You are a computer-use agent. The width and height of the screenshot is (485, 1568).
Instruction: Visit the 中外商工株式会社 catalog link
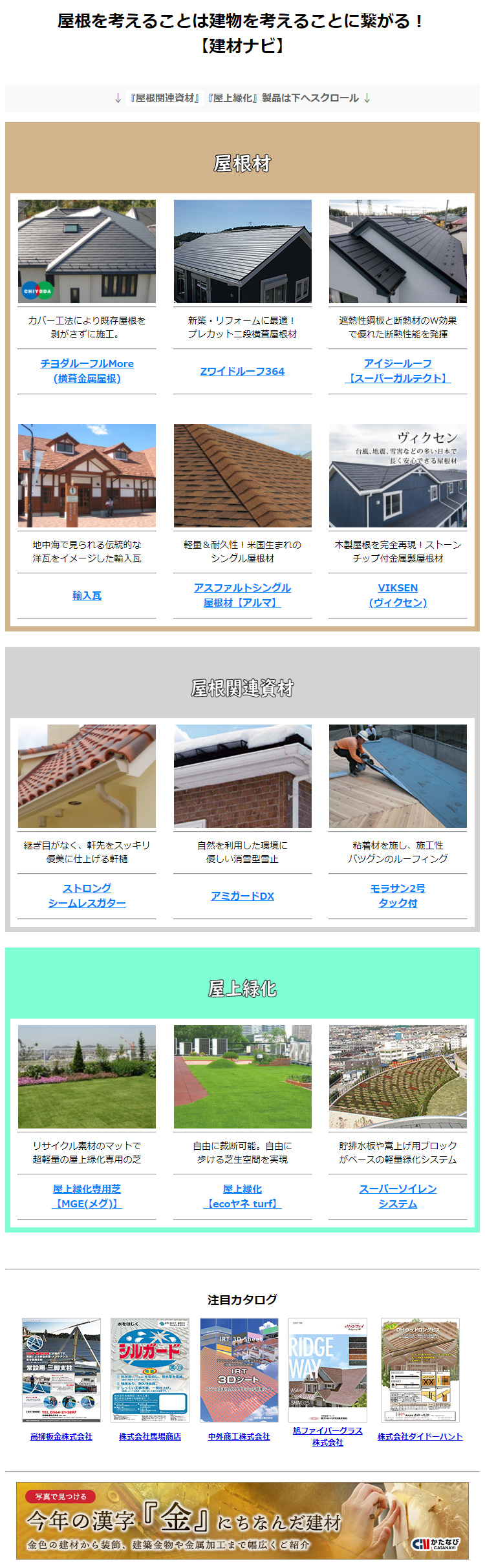[239, 1436]
